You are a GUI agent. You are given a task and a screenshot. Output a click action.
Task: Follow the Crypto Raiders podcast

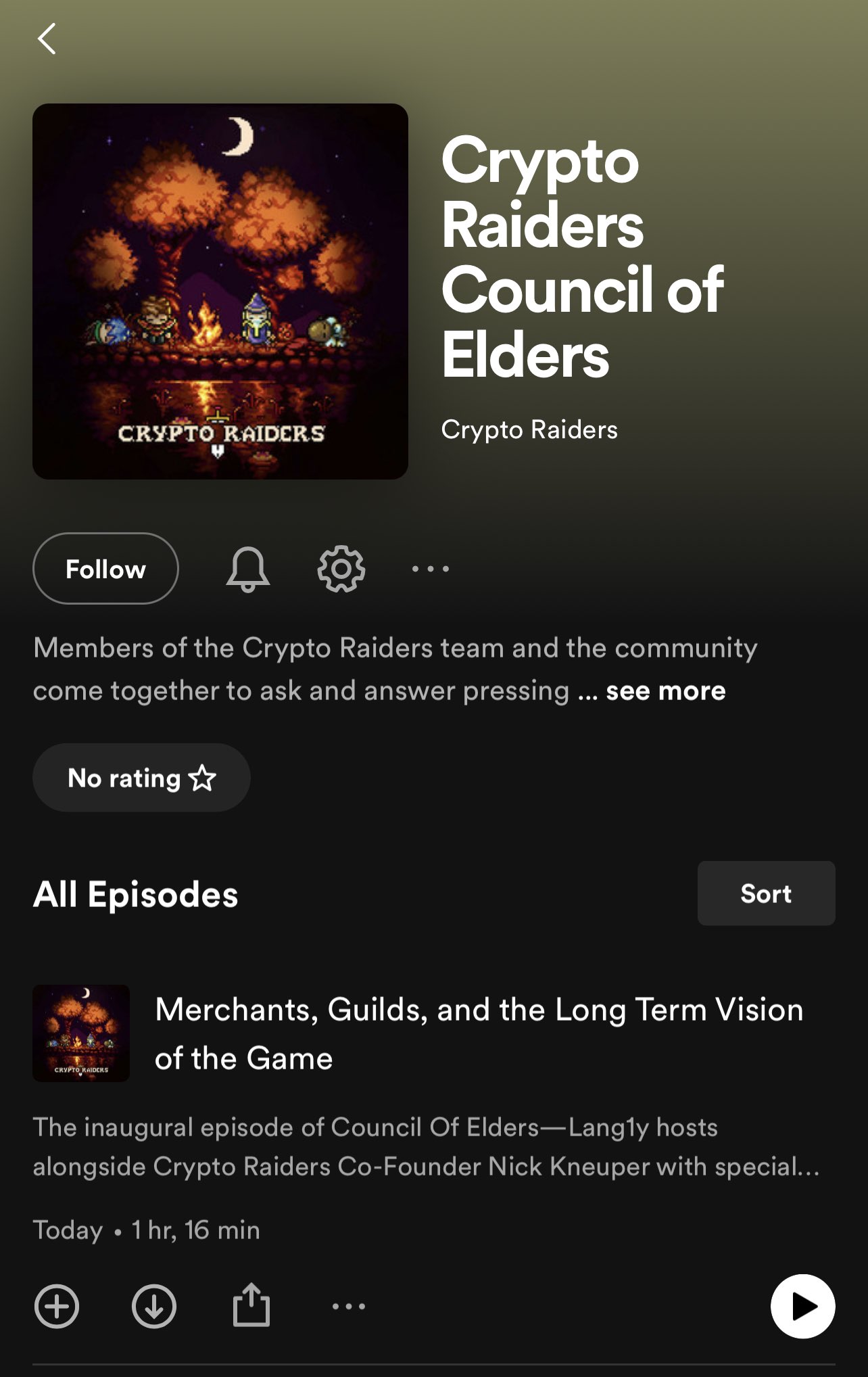105,569
